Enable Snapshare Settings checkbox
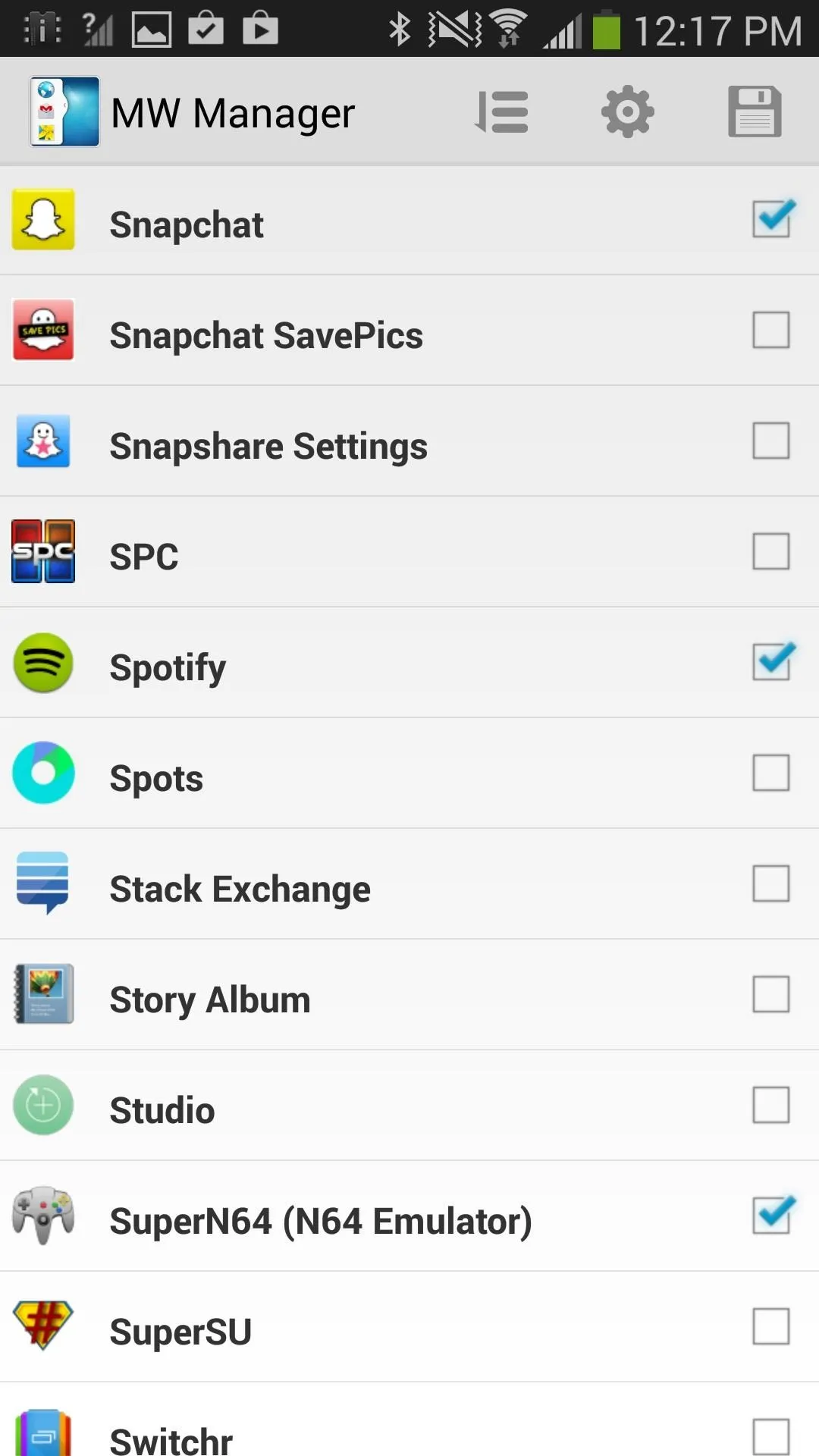This screenshot has width=819, height=1456. coord(771,441)
